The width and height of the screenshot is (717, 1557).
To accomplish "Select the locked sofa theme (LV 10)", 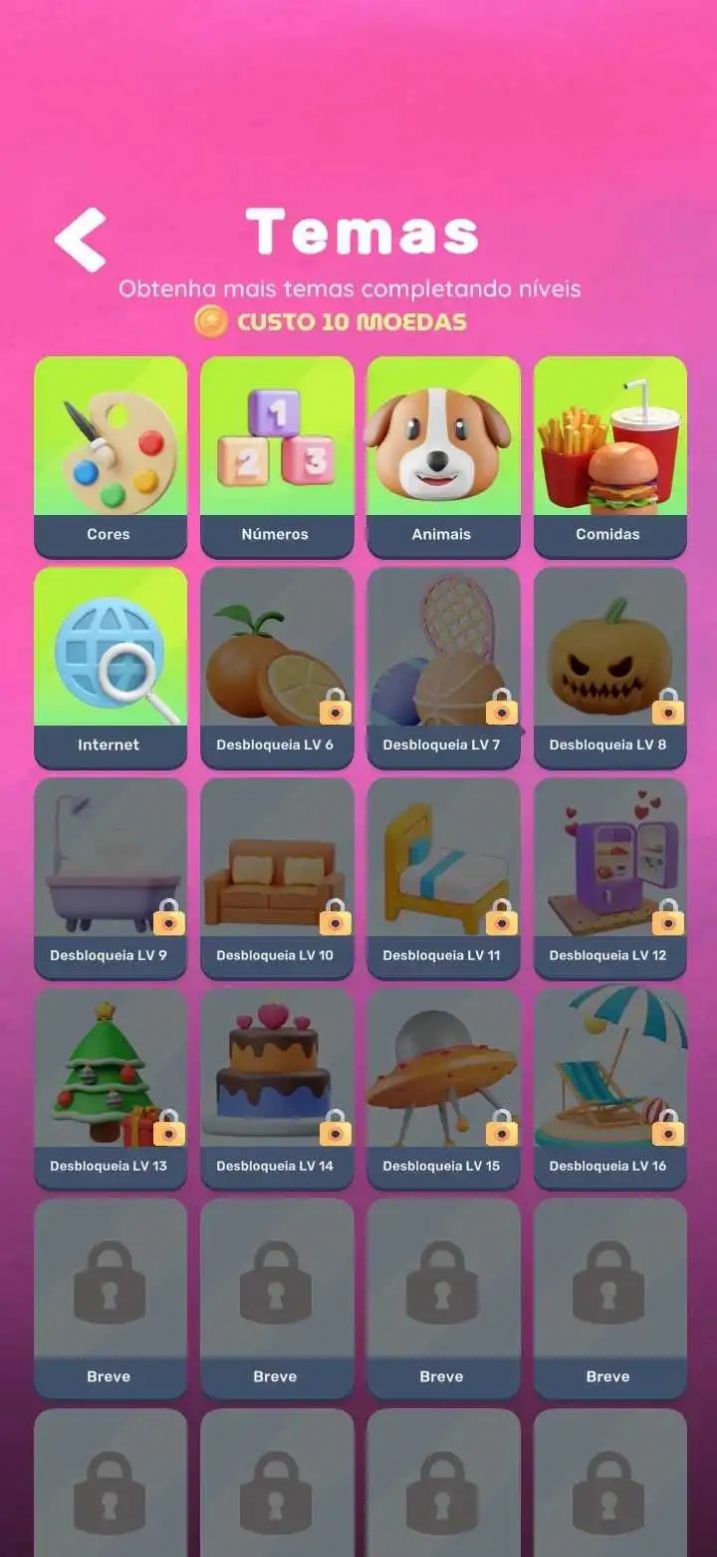I will pos(276,876).
